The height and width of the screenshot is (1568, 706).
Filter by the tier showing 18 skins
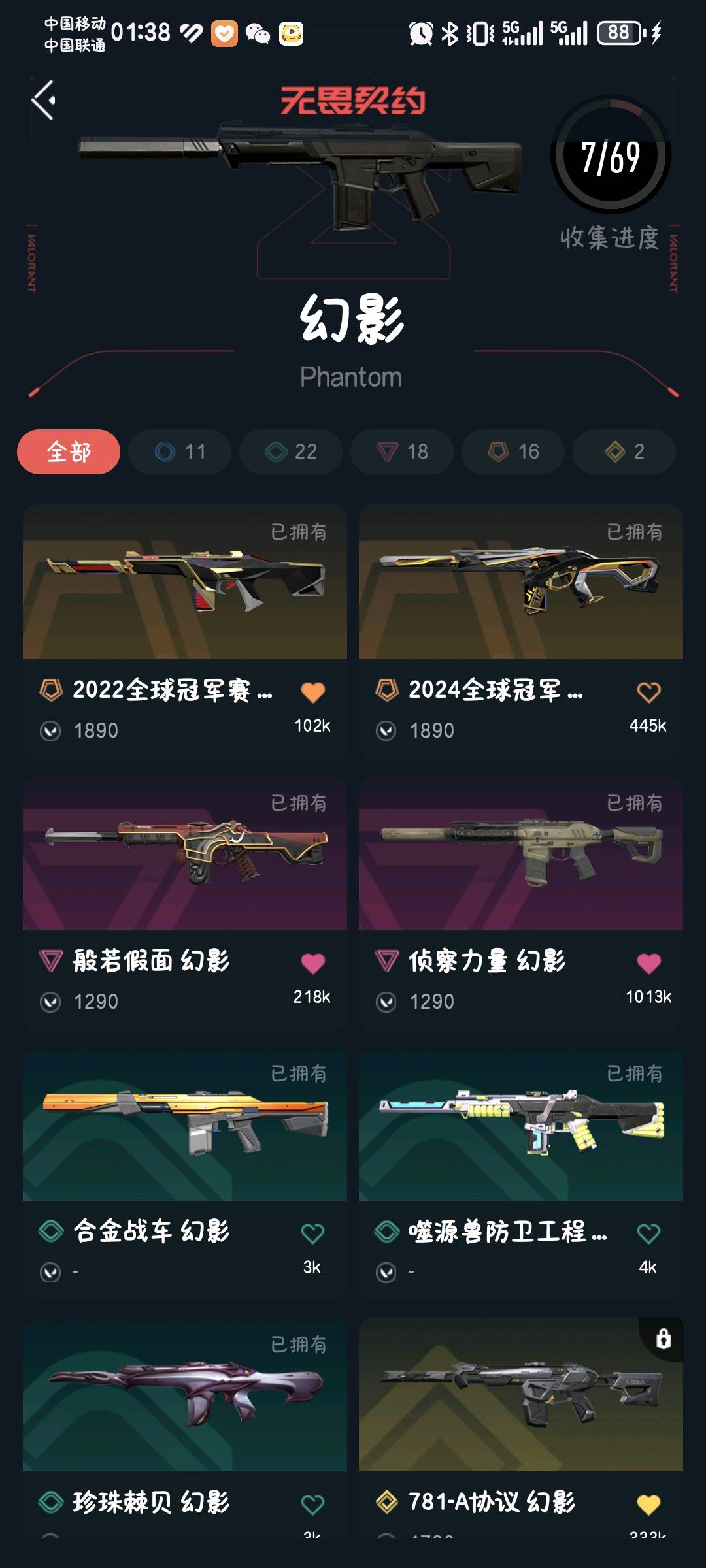coord(402,451)
